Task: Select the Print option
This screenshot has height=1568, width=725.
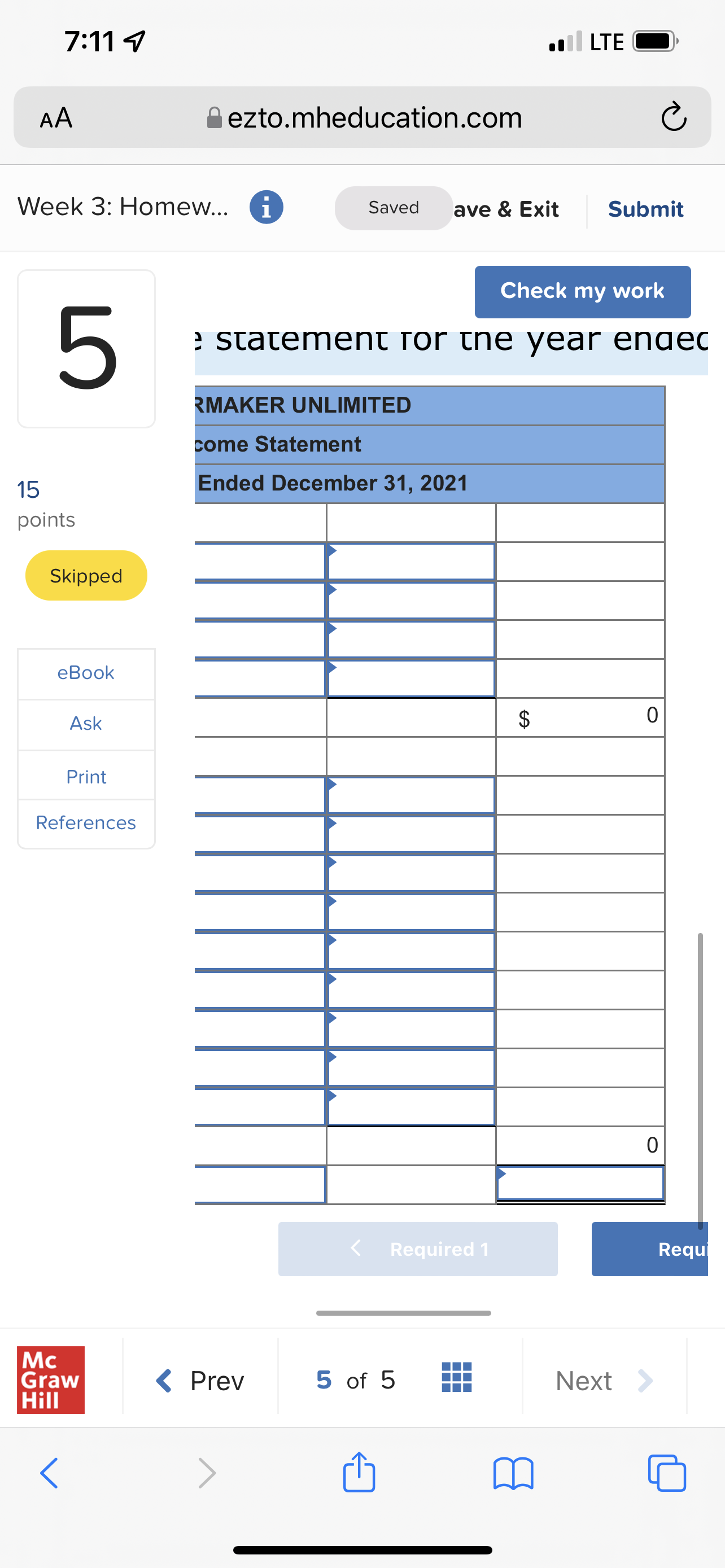Action: coord(86,777)
